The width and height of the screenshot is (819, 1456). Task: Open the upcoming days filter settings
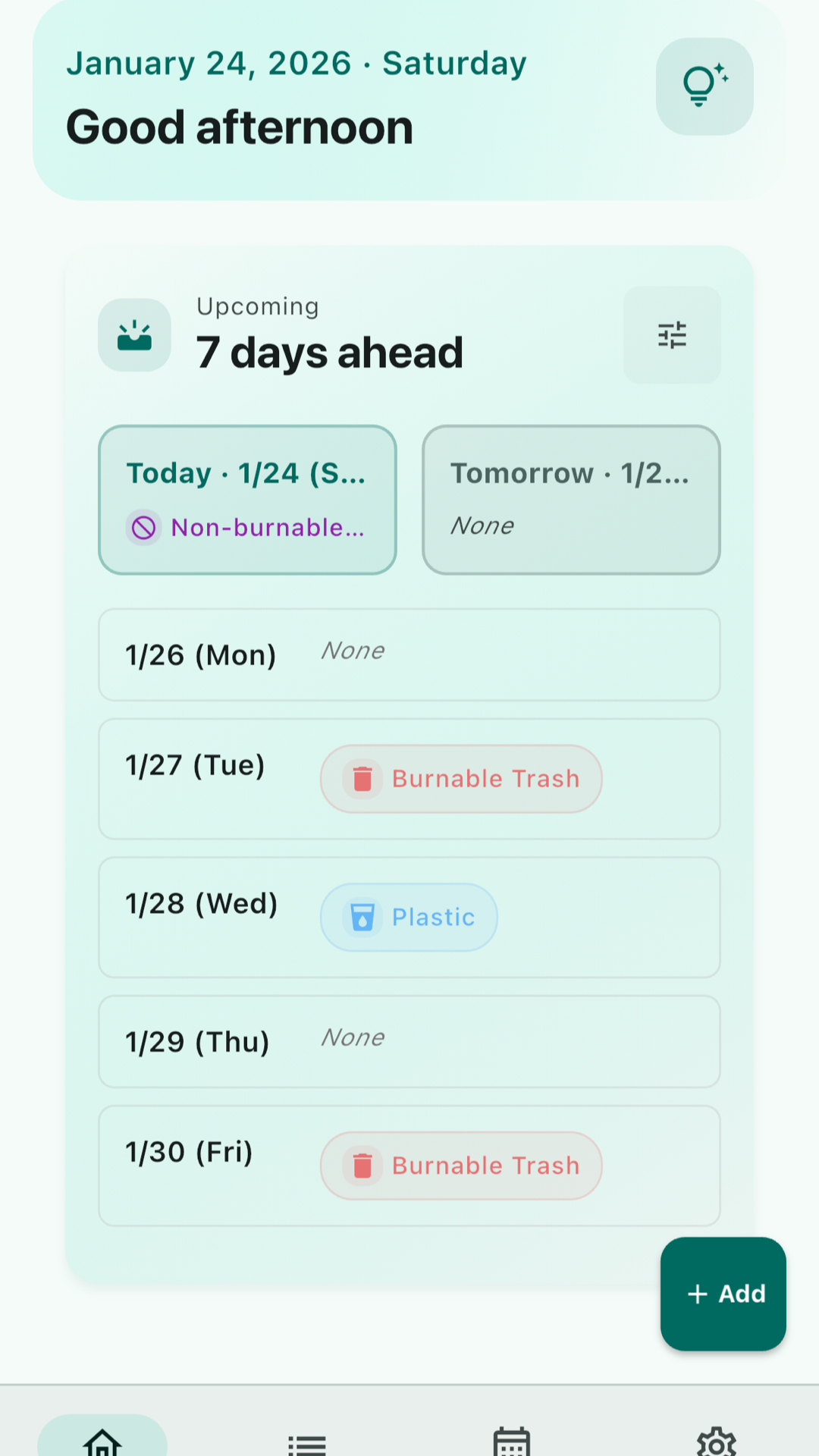click(x=672, y=335)
